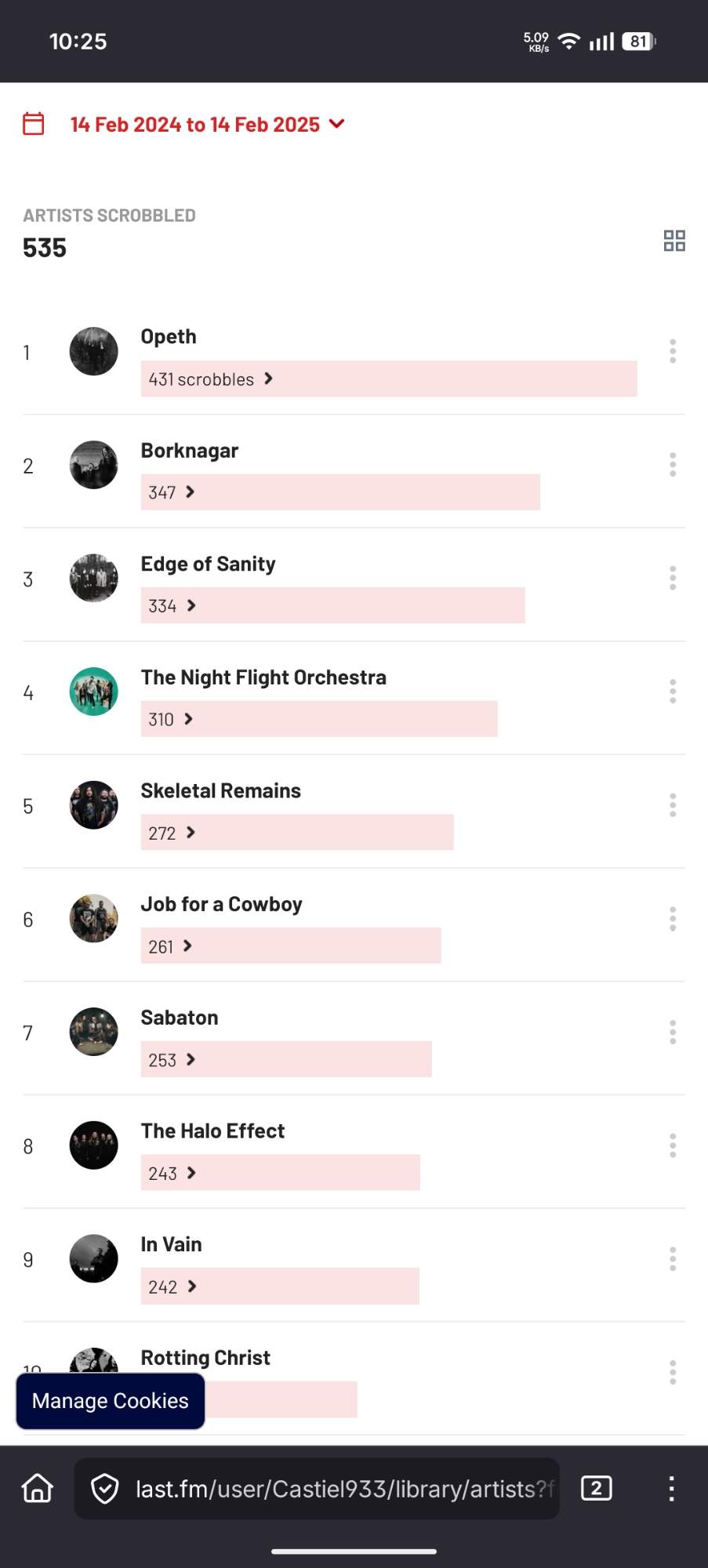Edit the last.fm address bar
708x1568 pixels.
coord(337,1488)
